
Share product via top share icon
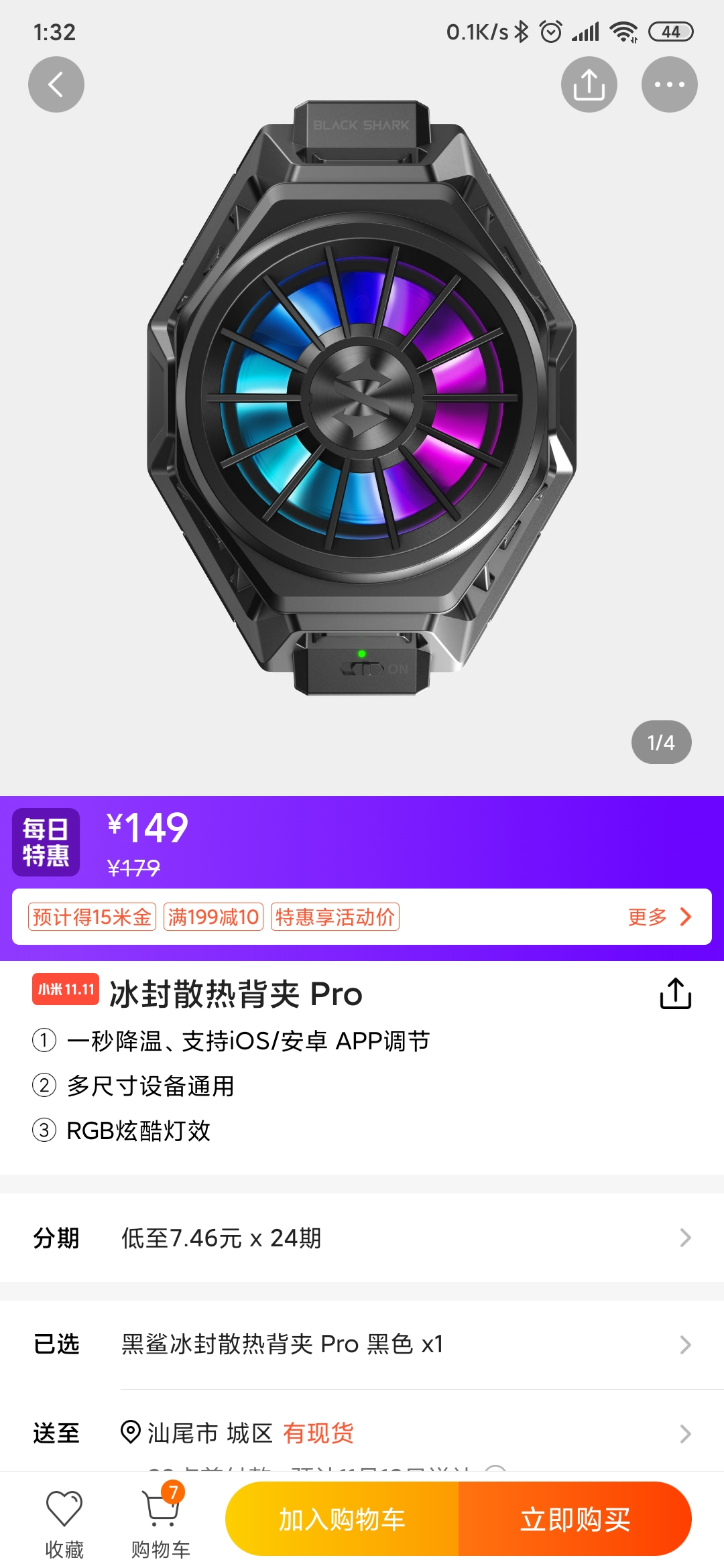[x=589, y=84]
